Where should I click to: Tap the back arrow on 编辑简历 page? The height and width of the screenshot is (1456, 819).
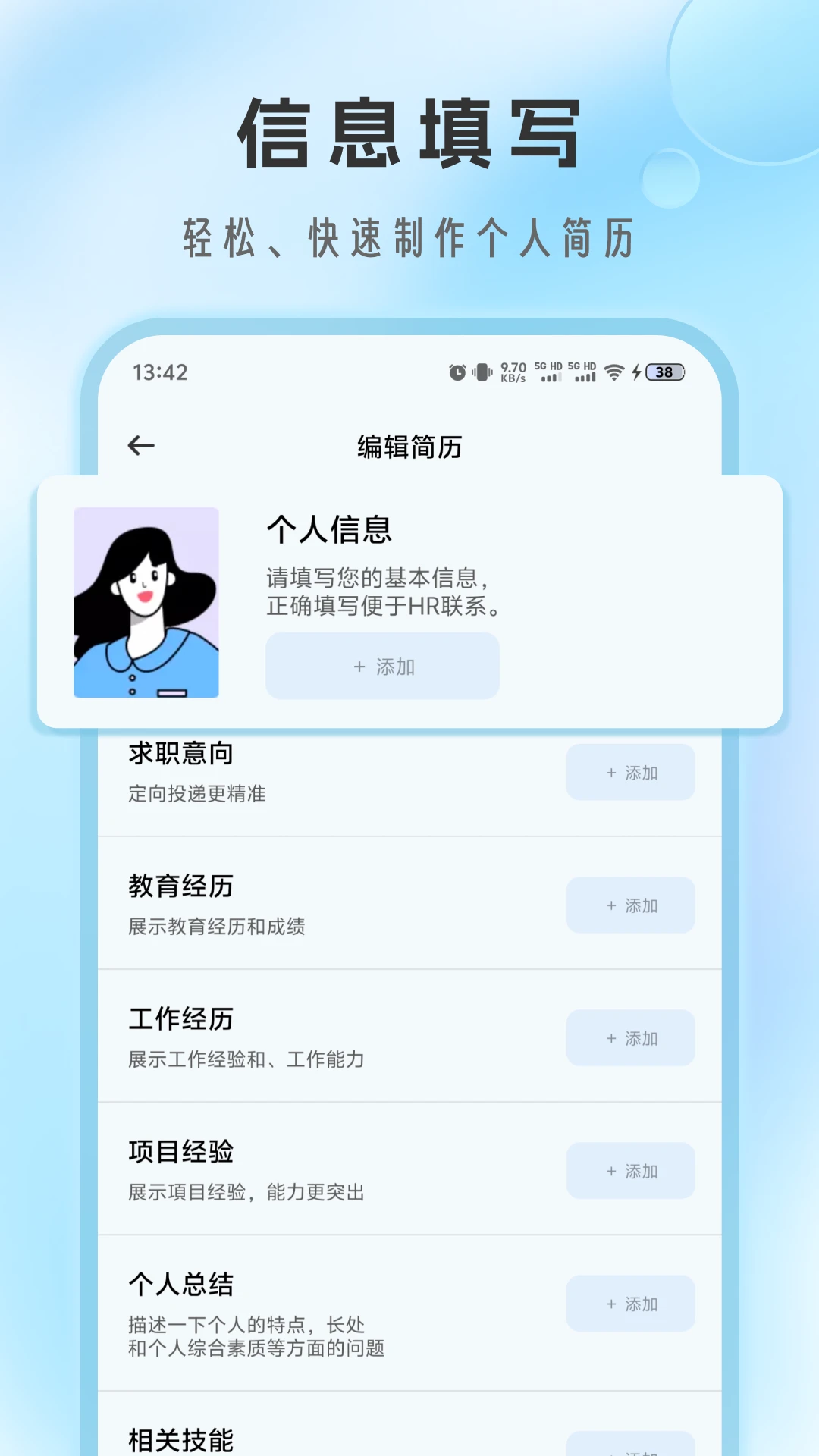[140, 446]
